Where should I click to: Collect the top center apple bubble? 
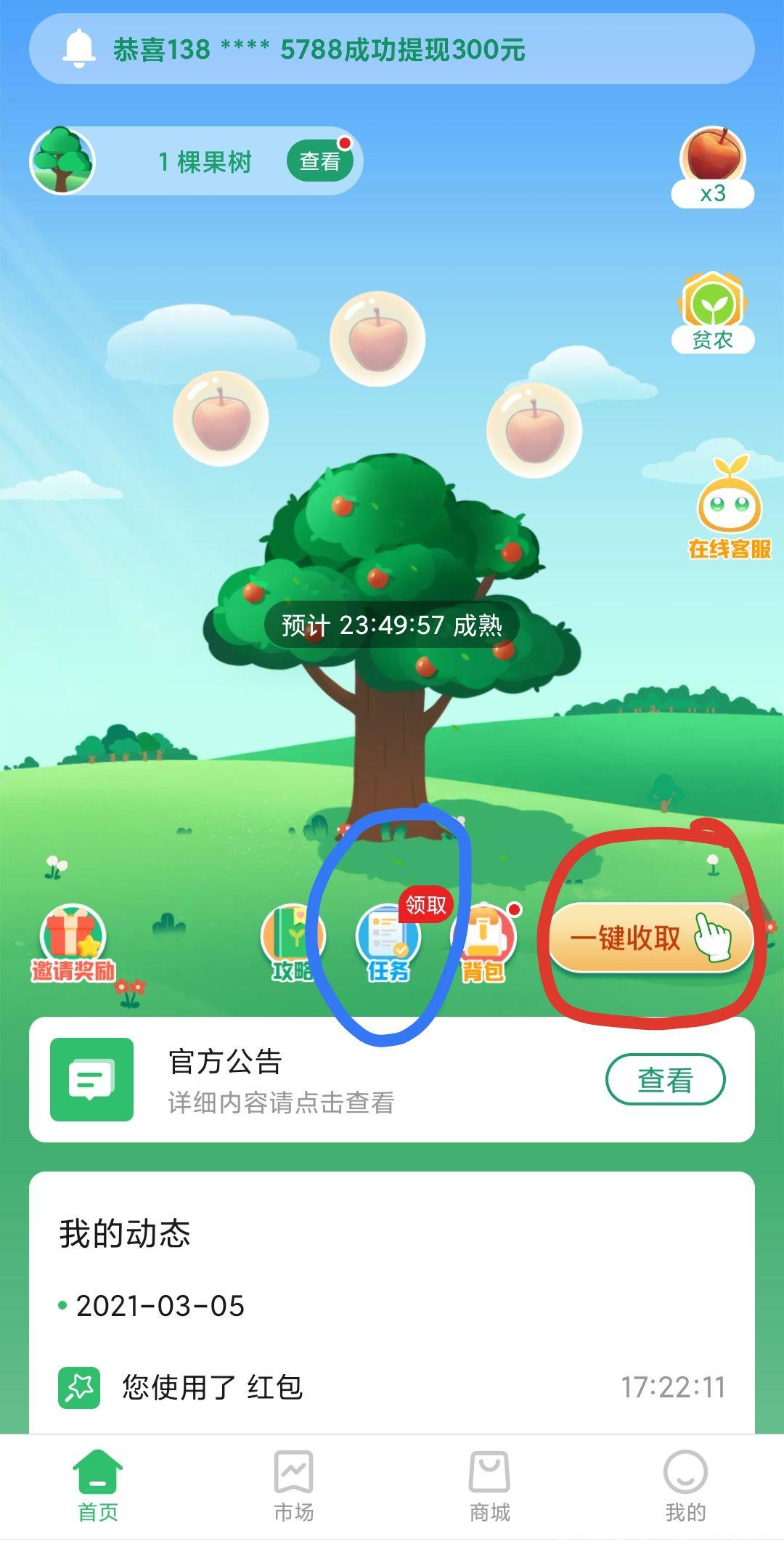click(377, 338)
